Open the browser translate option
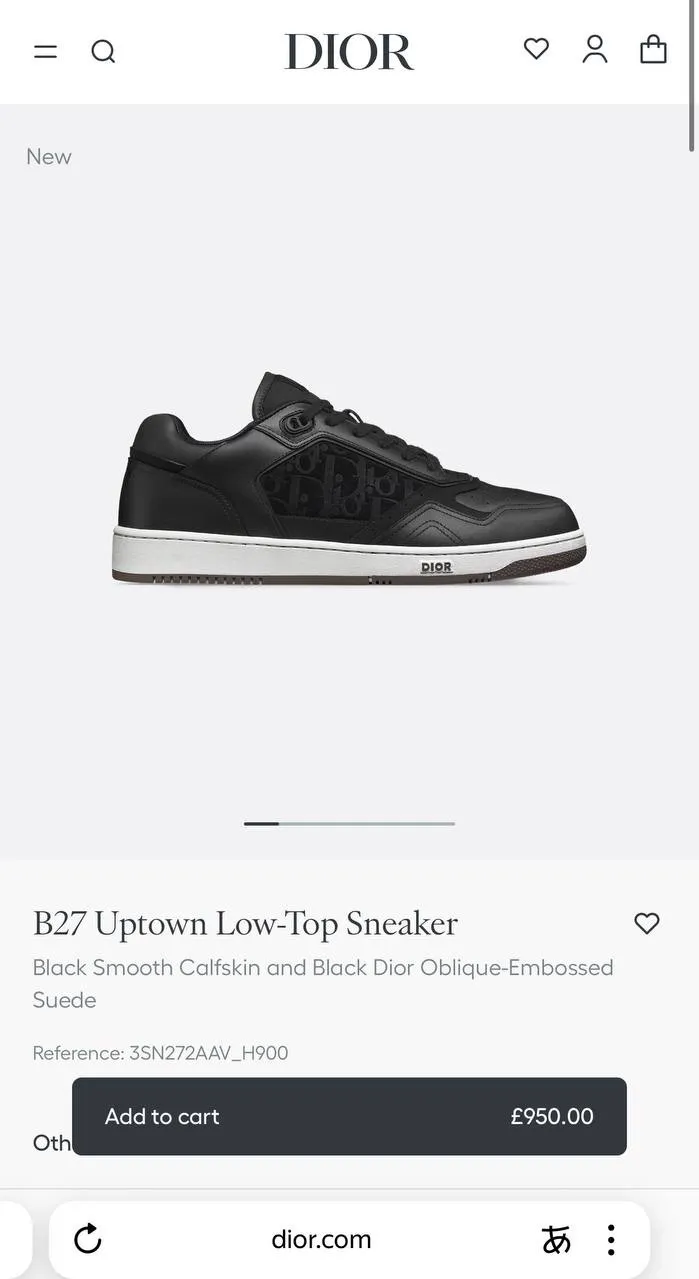 [x=556, y=1240]
